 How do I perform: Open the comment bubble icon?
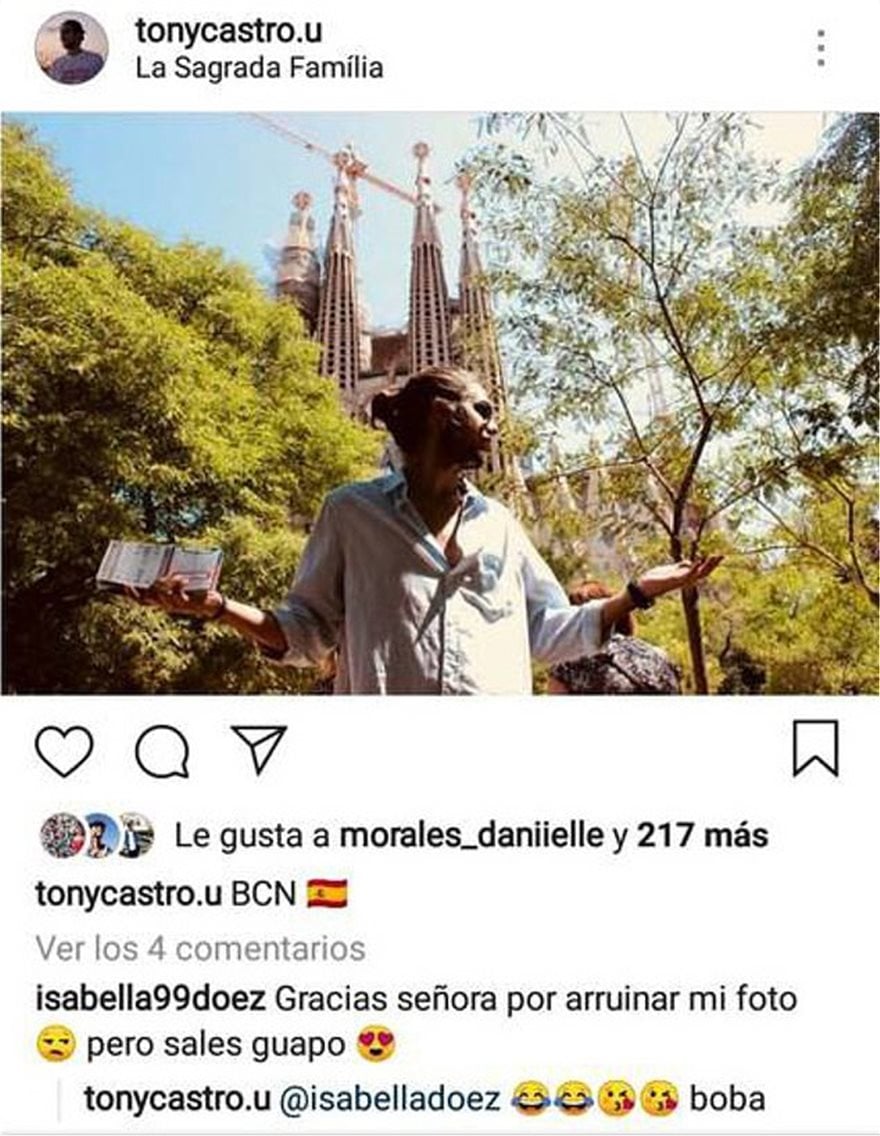pos(162,751)
